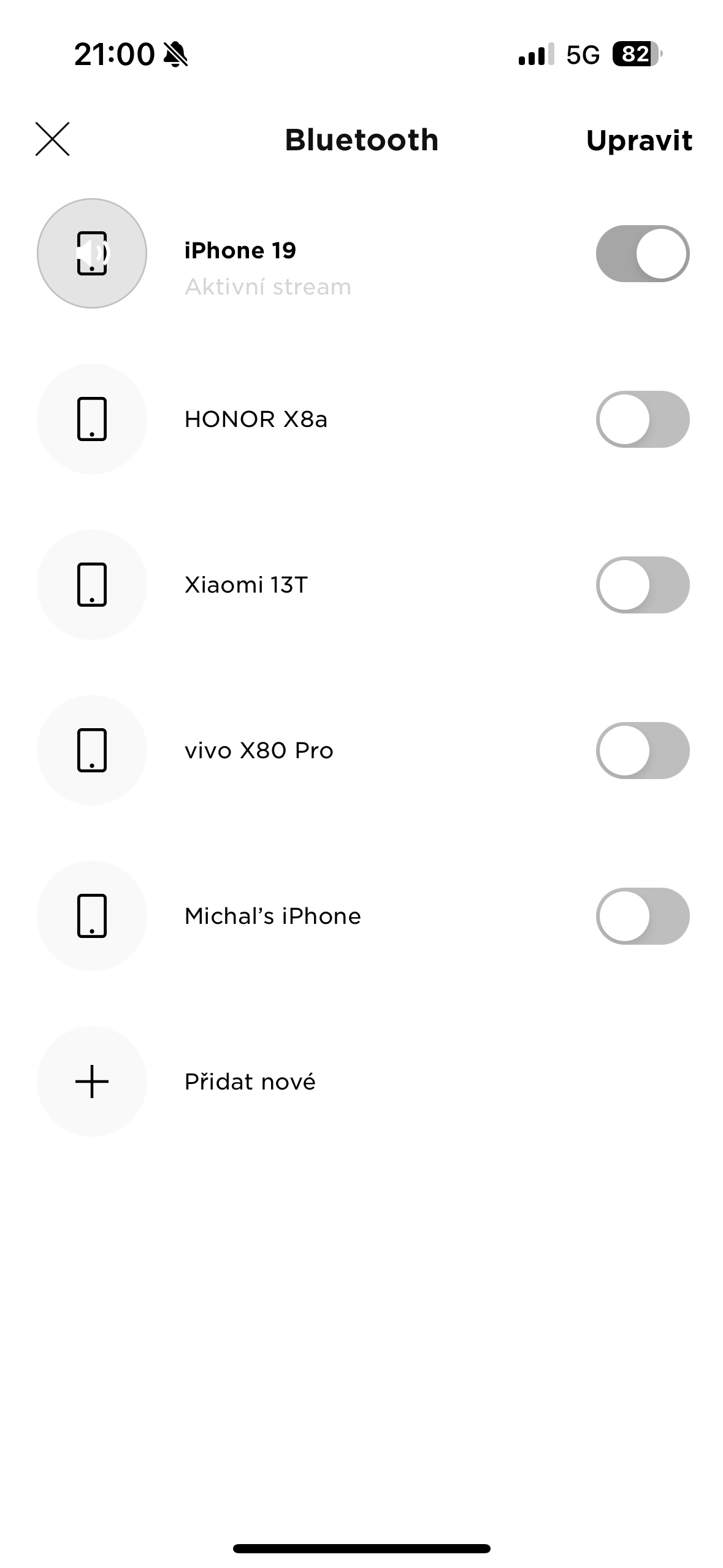Toggle on Xiaomi 13T
This screenshot has height=1568, width=723.
(x=642, y=585)
